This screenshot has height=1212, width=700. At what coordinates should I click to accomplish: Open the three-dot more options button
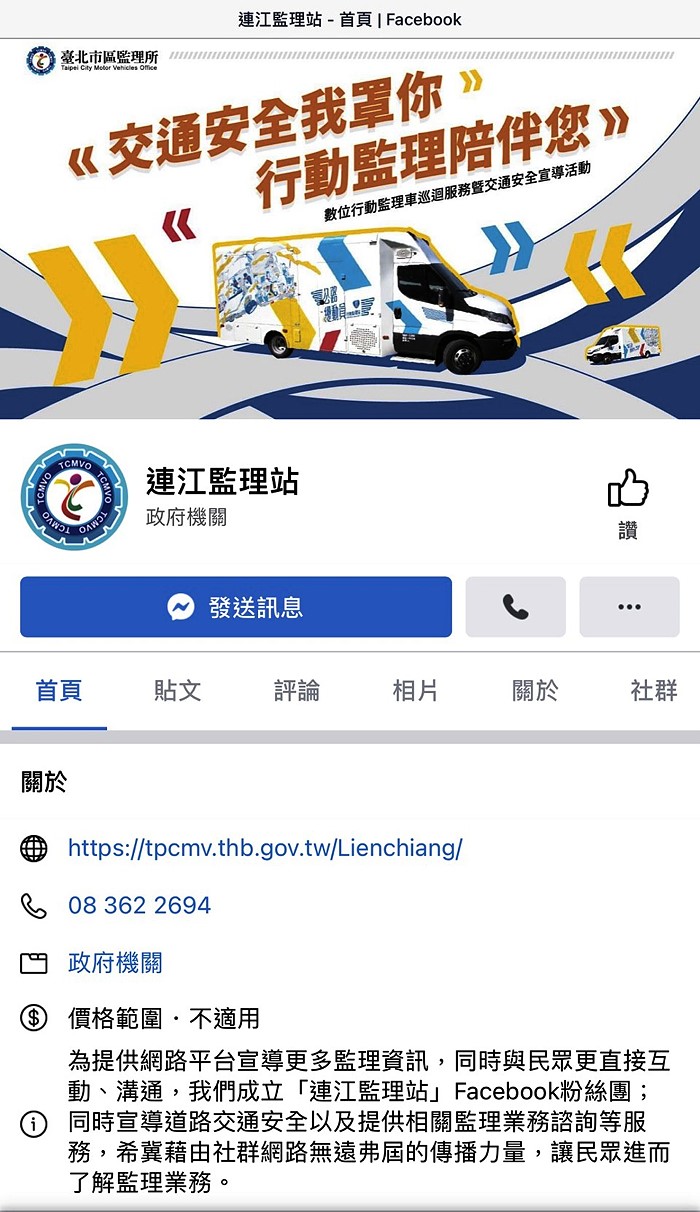(x=629, y=607)
